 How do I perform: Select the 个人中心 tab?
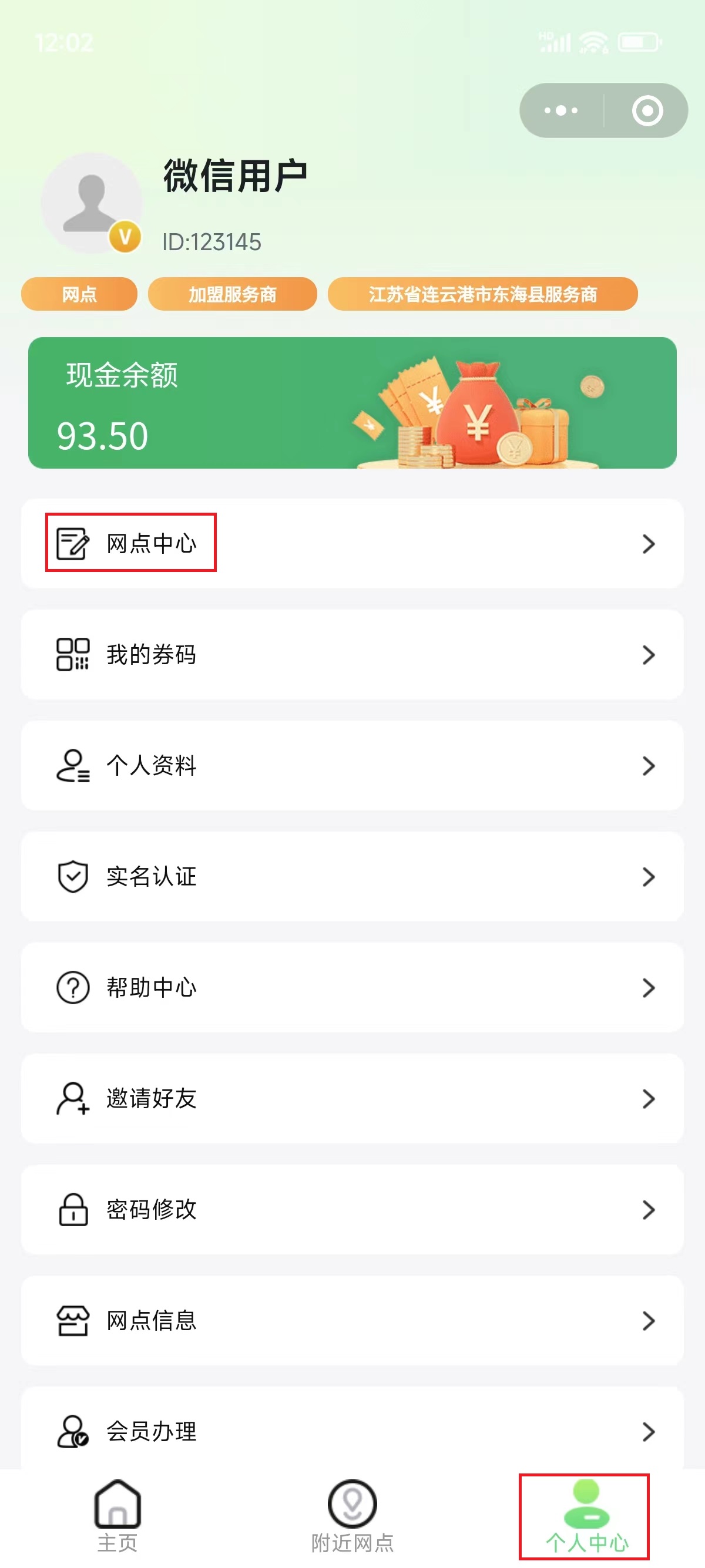(586, 1516)
